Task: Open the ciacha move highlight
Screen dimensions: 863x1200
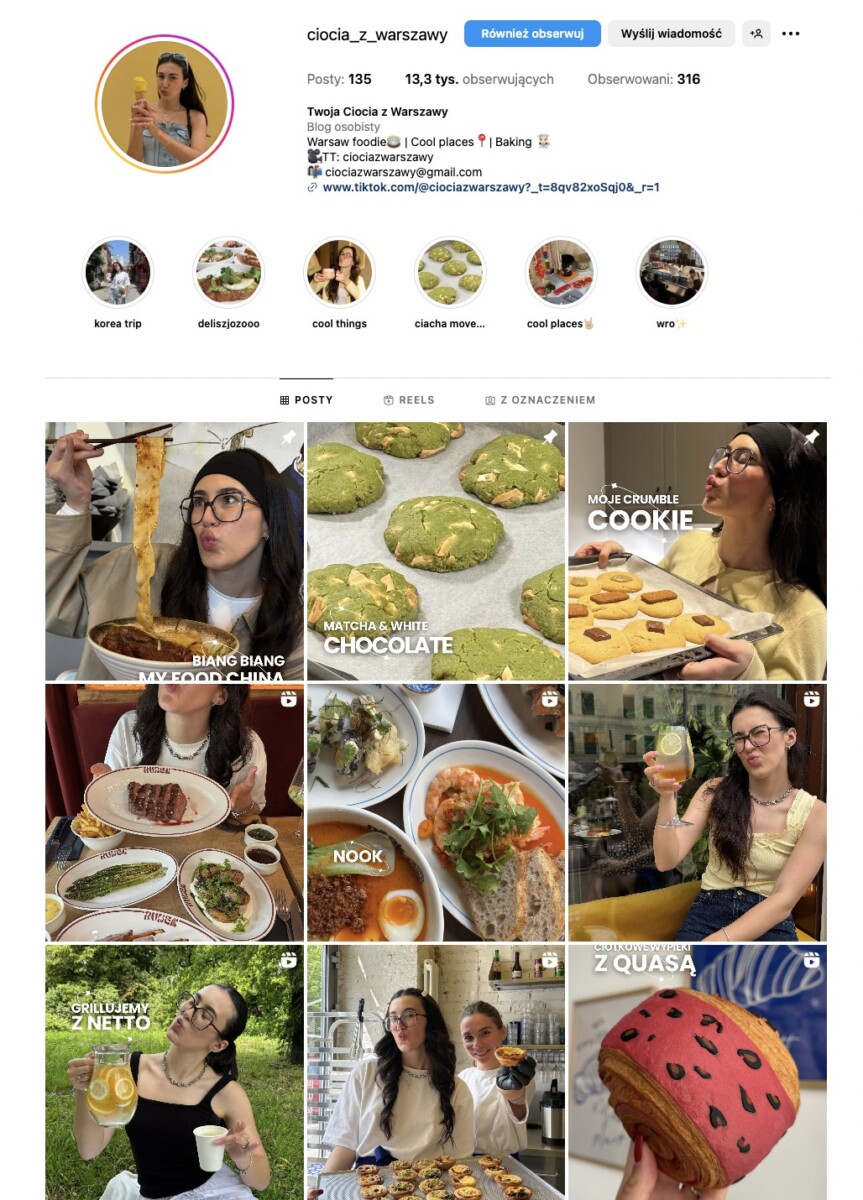Action: coord(450,272)
